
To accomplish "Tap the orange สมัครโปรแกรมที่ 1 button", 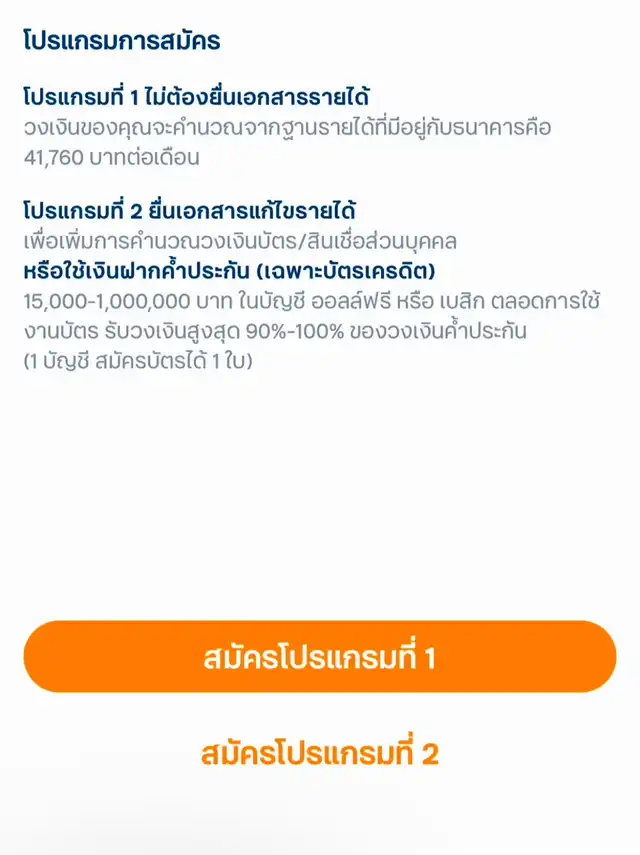I will coord(320,657).
